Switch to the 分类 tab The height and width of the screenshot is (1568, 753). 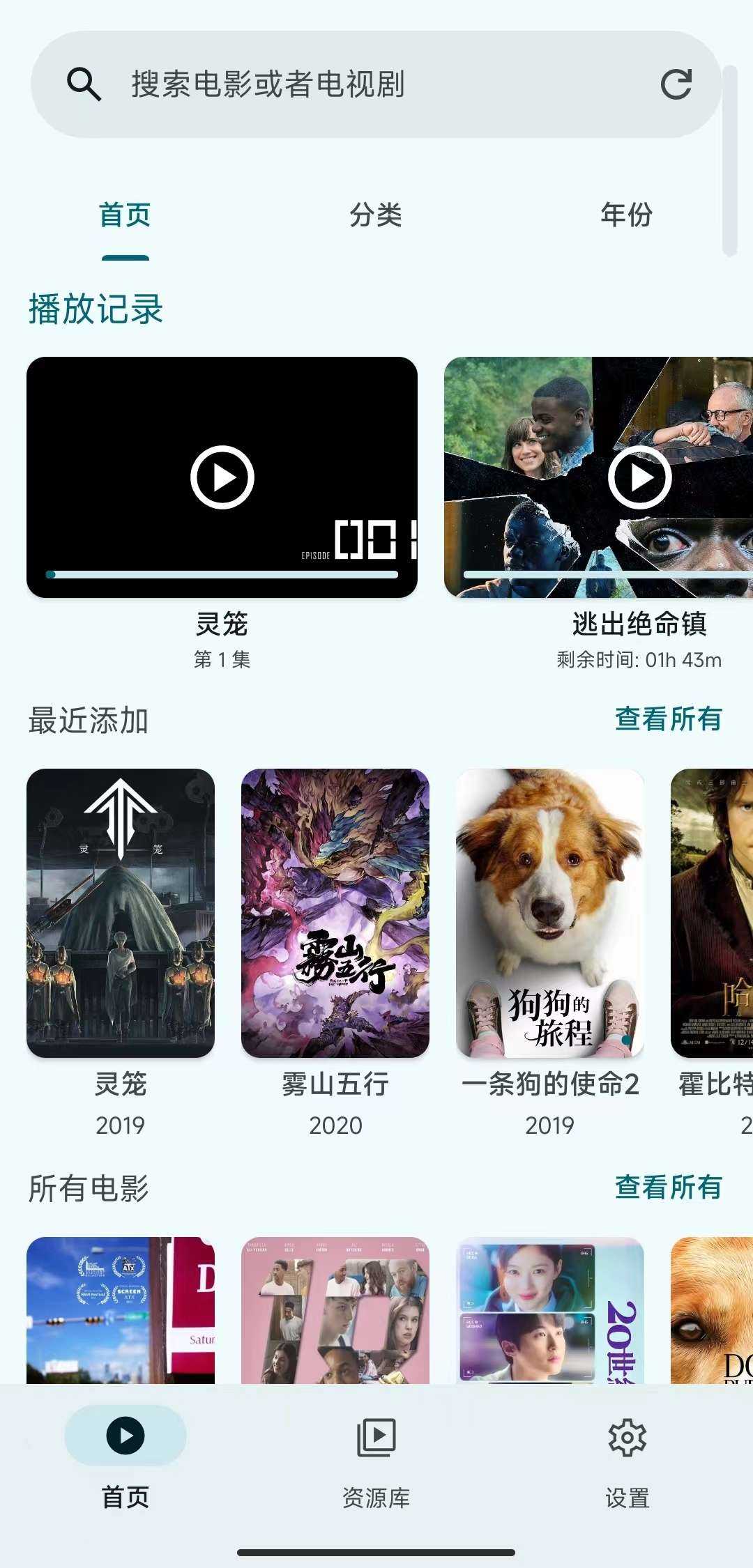point(376,215)
